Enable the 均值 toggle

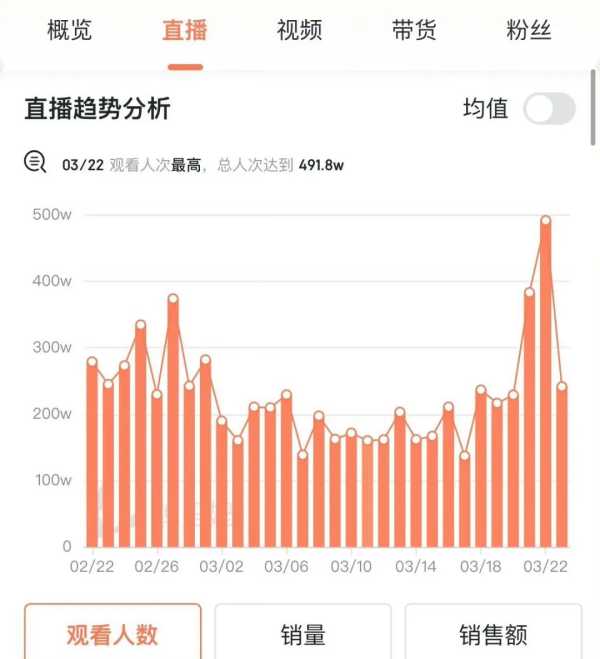pos(549,109)
